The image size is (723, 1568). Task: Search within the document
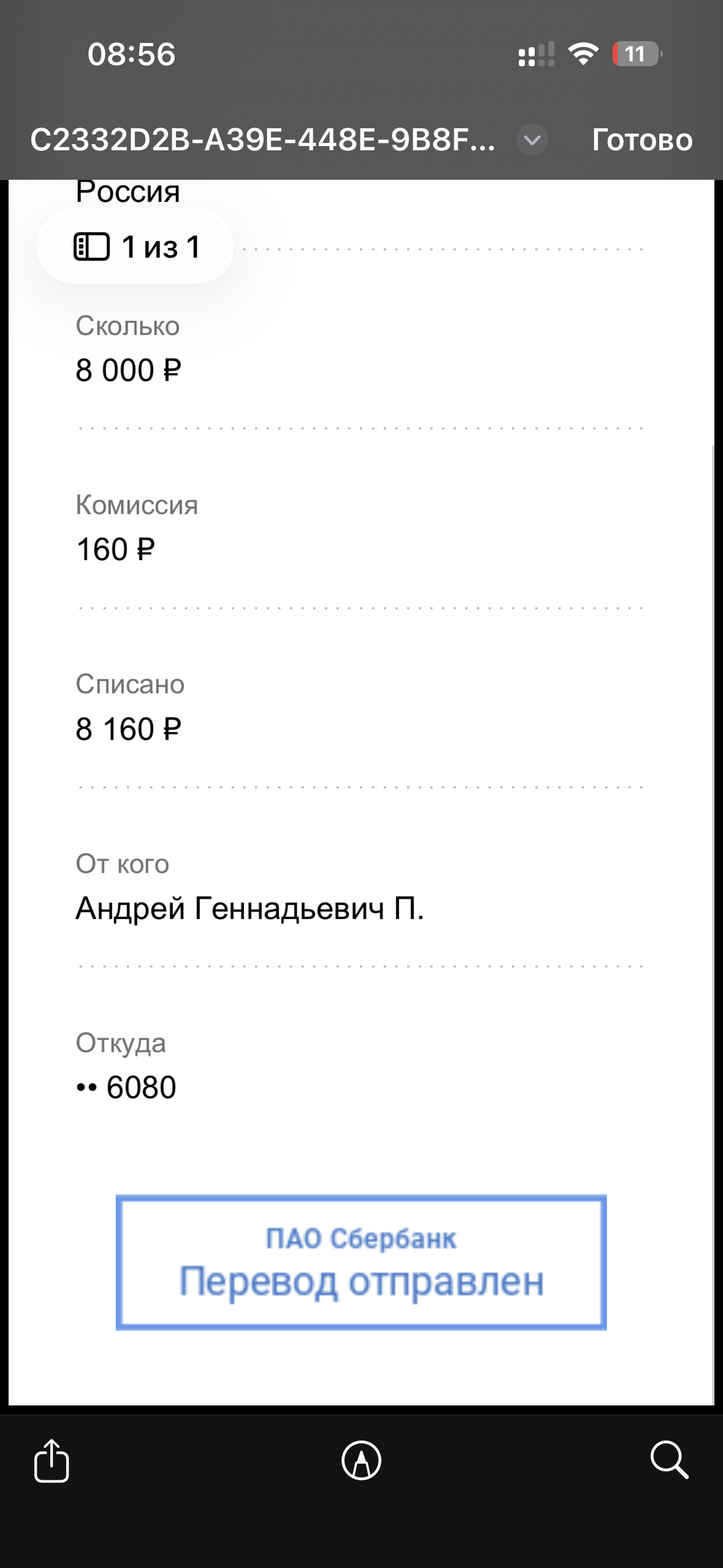click(669, 1460)
